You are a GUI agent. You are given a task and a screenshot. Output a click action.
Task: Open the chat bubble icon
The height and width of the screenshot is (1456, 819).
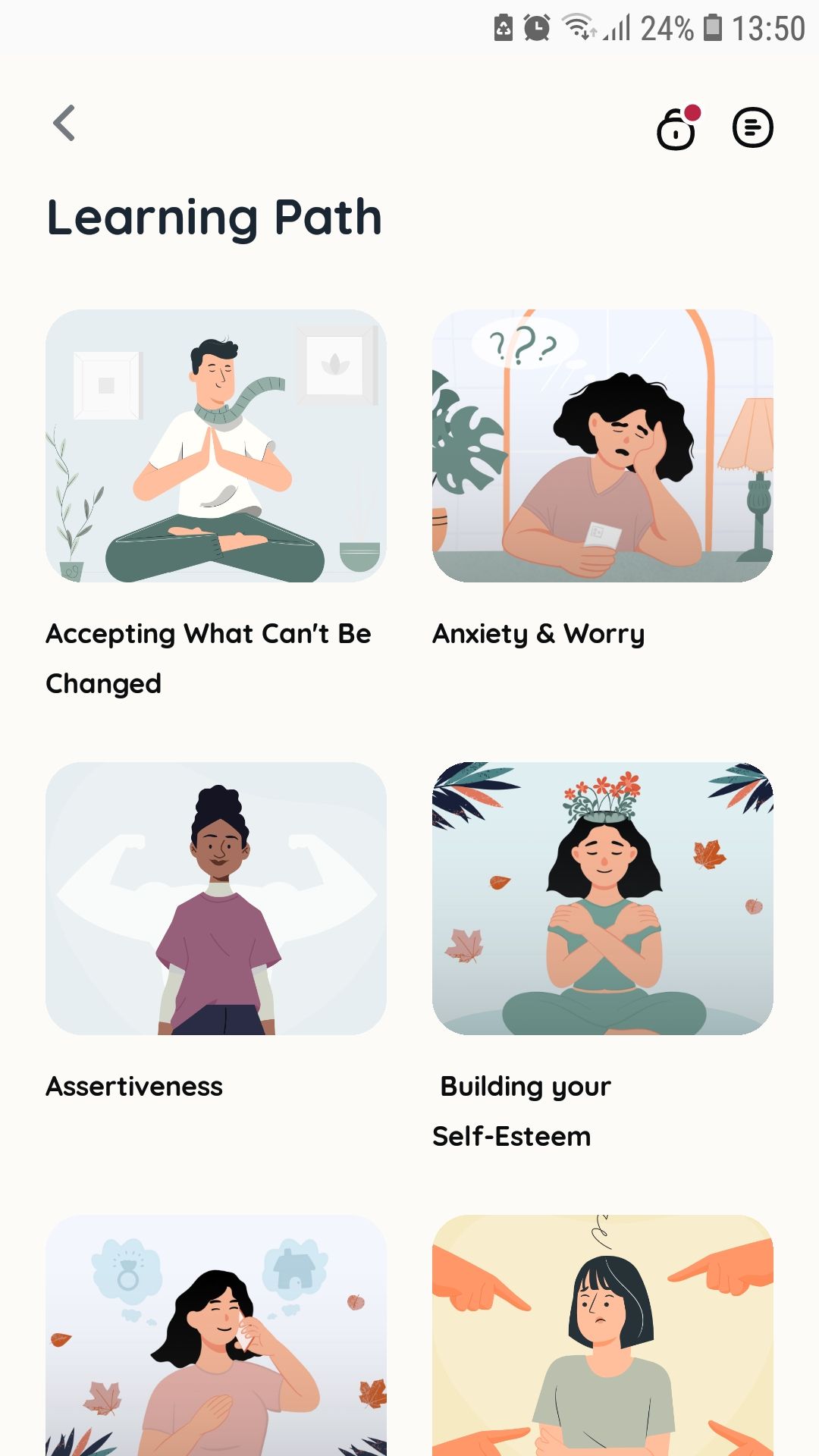(x=752, y=127)
